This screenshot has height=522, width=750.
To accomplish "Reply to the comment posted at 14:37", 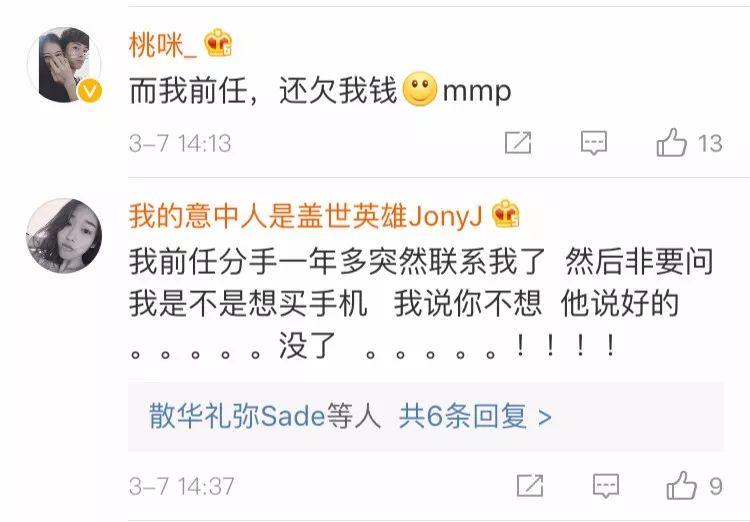I will pyautogui.click(x=605, y=486).
